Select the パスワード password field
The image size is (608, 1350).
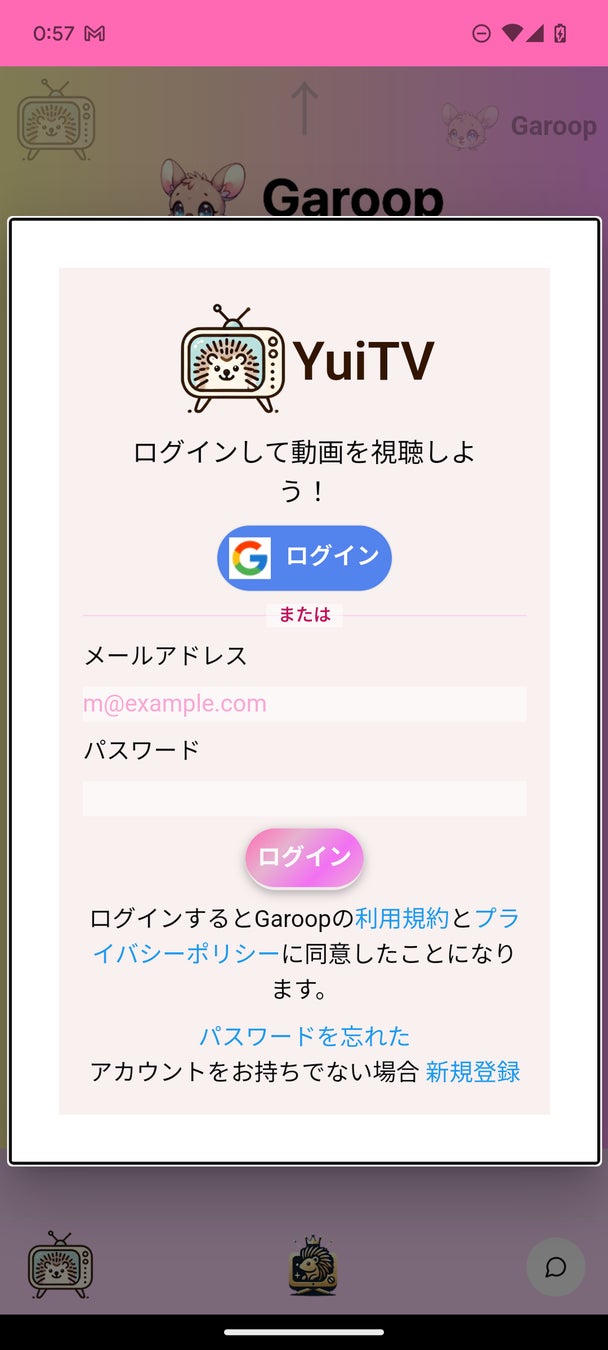click(x=304, y=798)
